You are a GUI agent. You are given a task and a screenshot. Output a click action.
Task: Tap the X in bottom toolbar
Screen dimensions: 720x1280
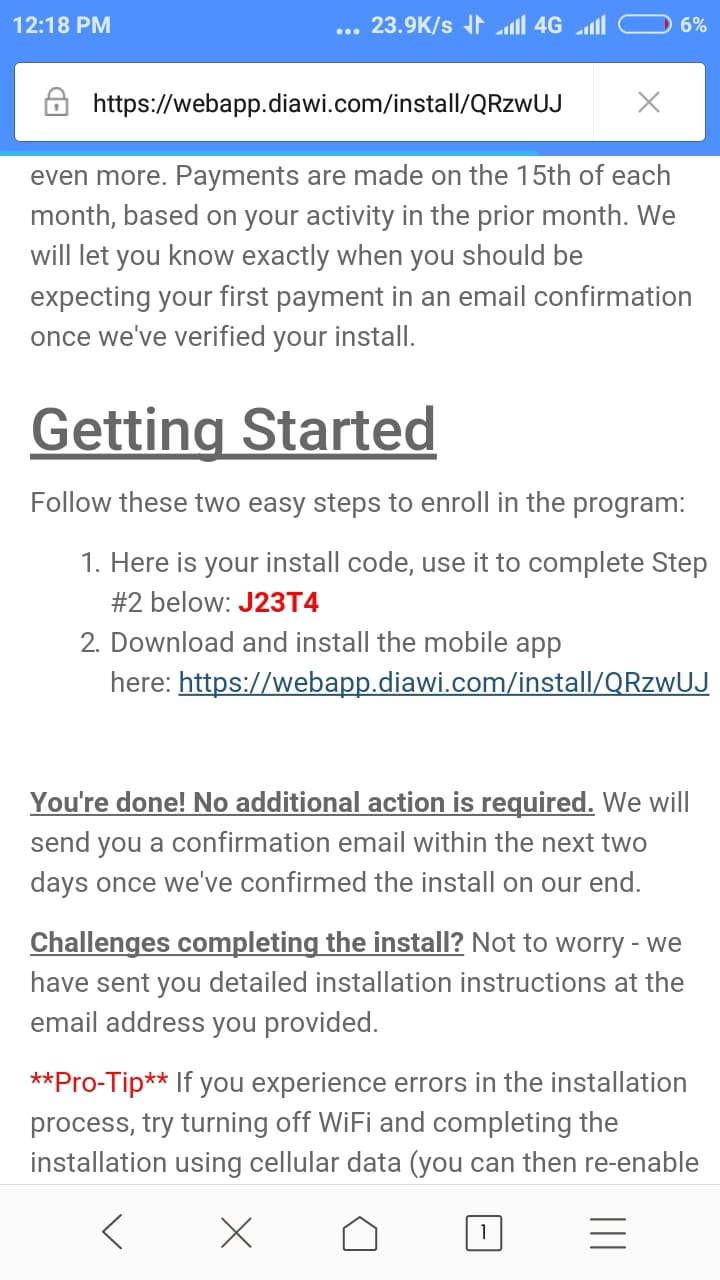click(236, 1233)
